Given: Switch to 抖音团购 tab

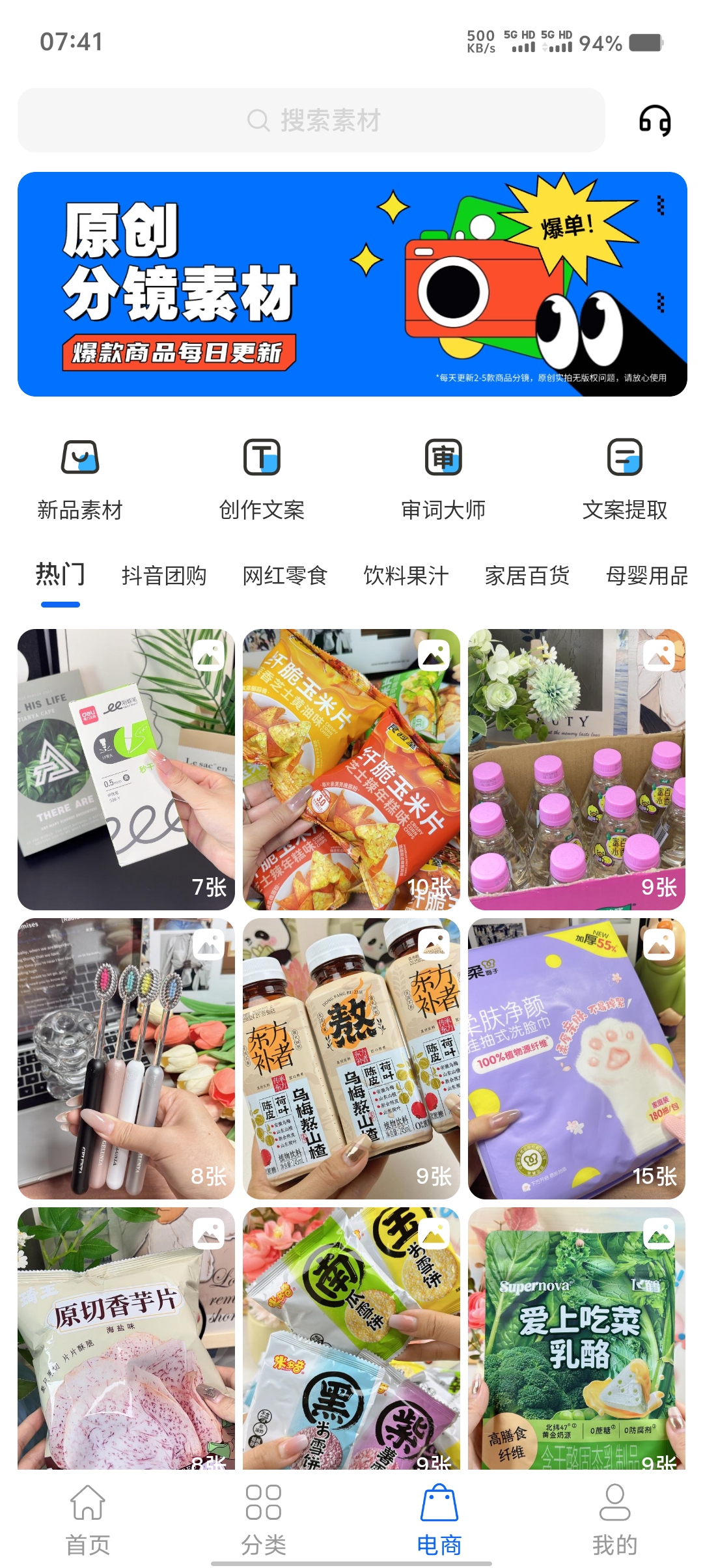Looking at the screenshot, I should 164,576.
